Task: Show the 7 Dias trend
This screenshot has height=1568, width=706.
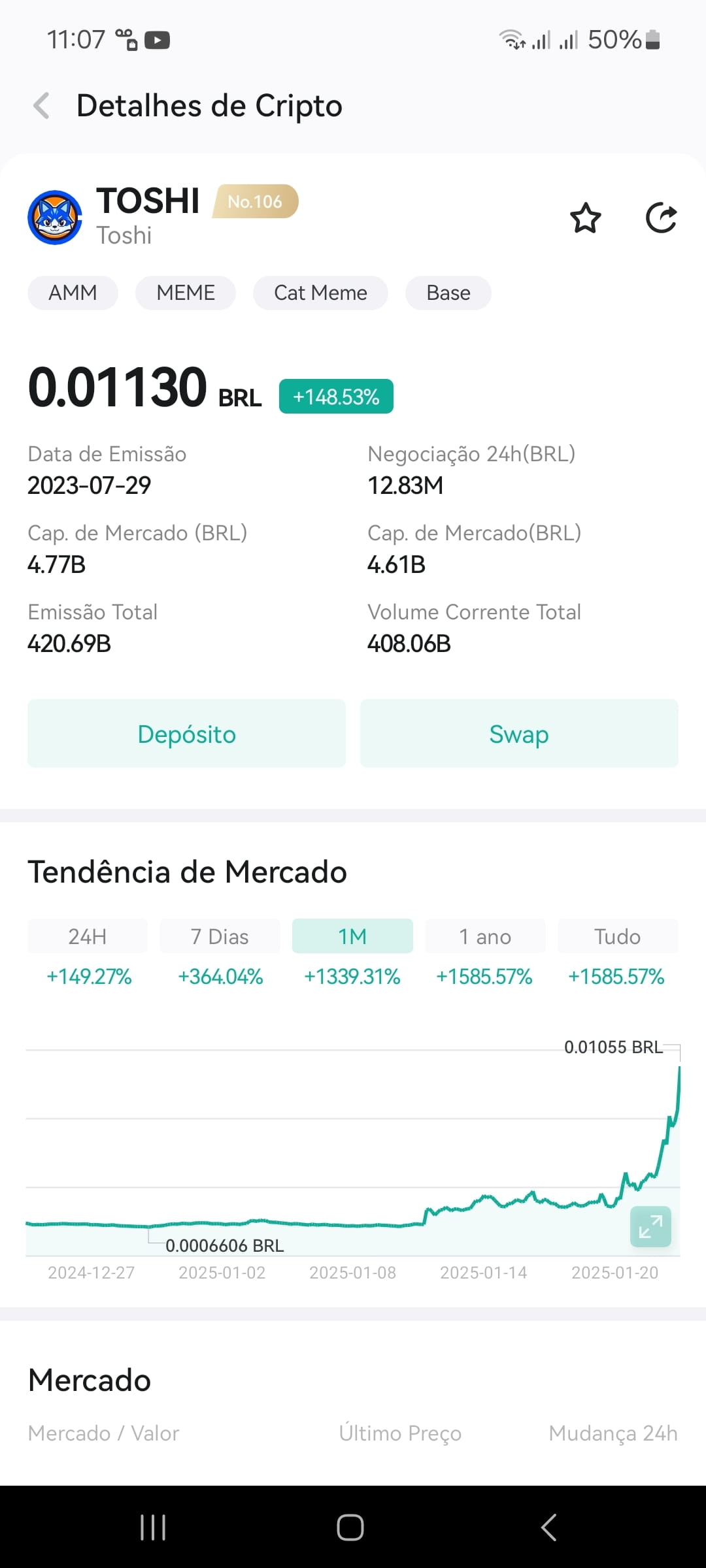Action: point(220,936)
